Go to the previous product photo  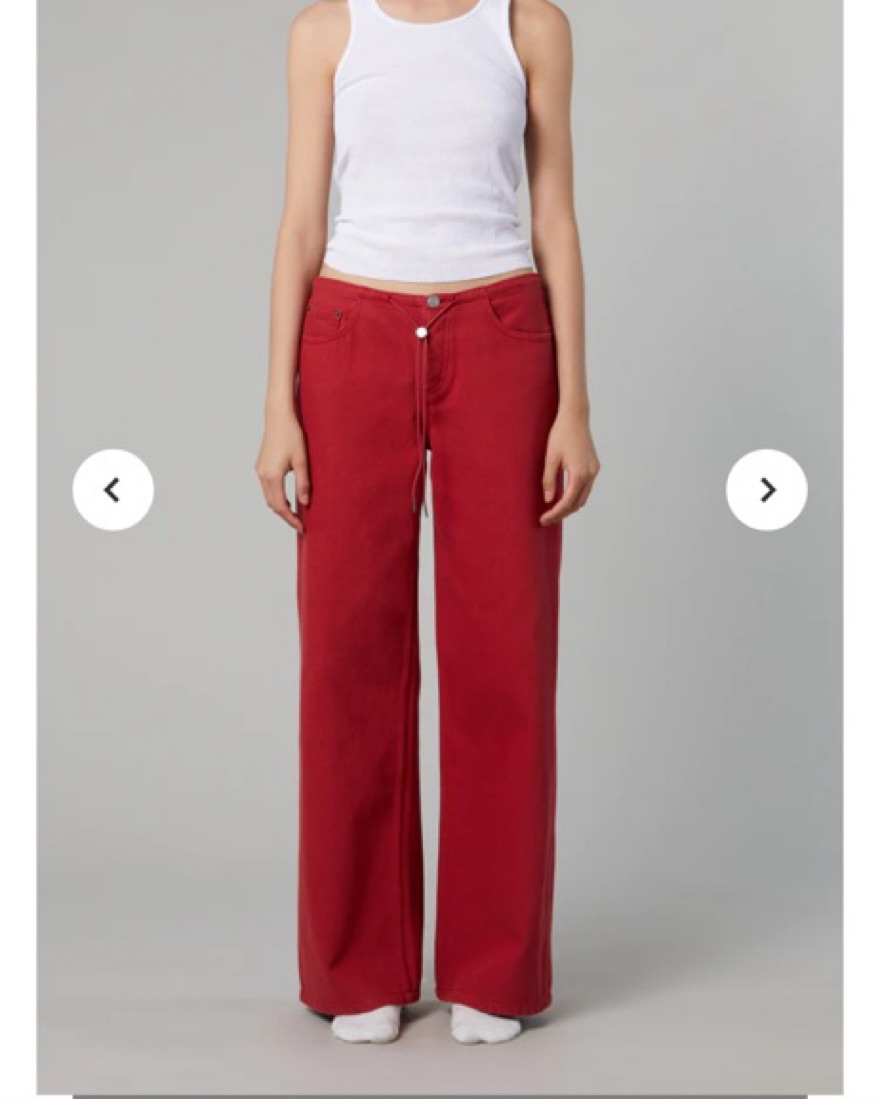pos(113,490)
